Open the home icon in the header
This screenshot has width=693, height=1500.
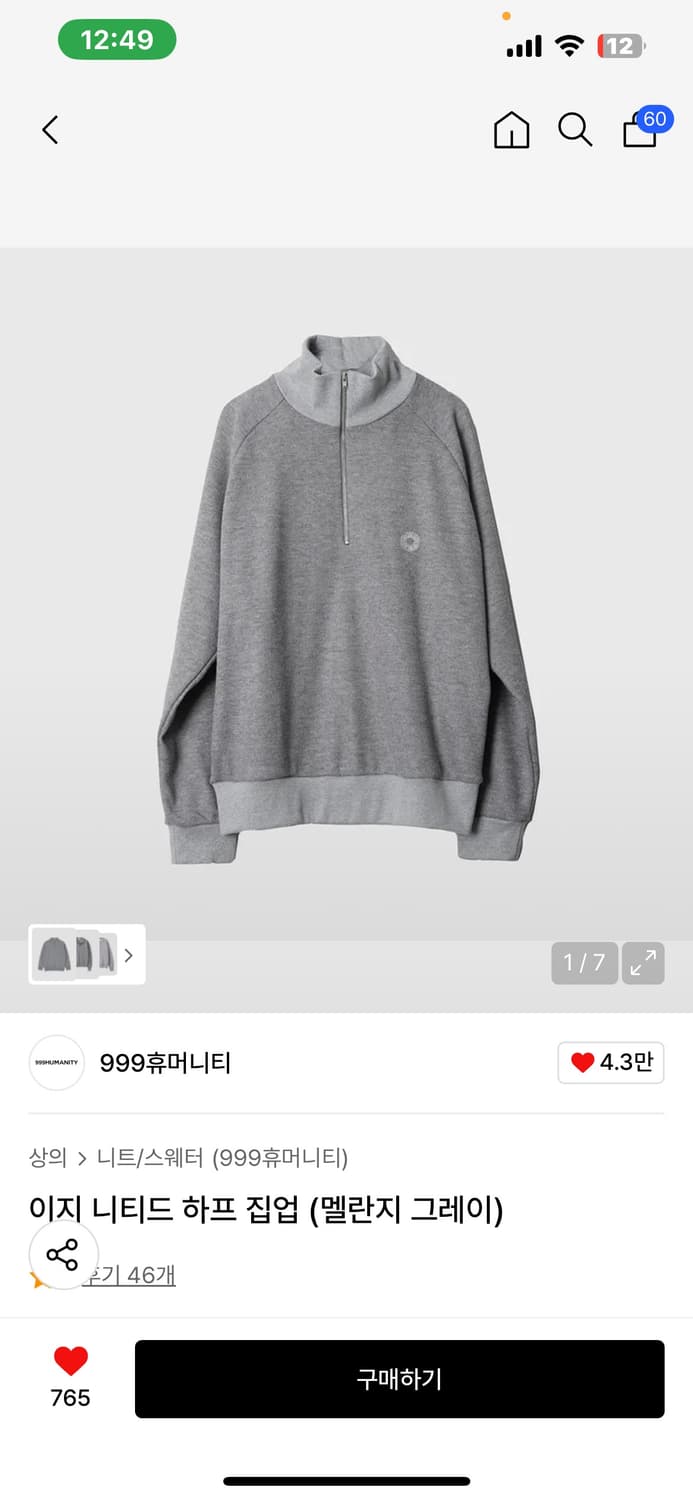511,130
